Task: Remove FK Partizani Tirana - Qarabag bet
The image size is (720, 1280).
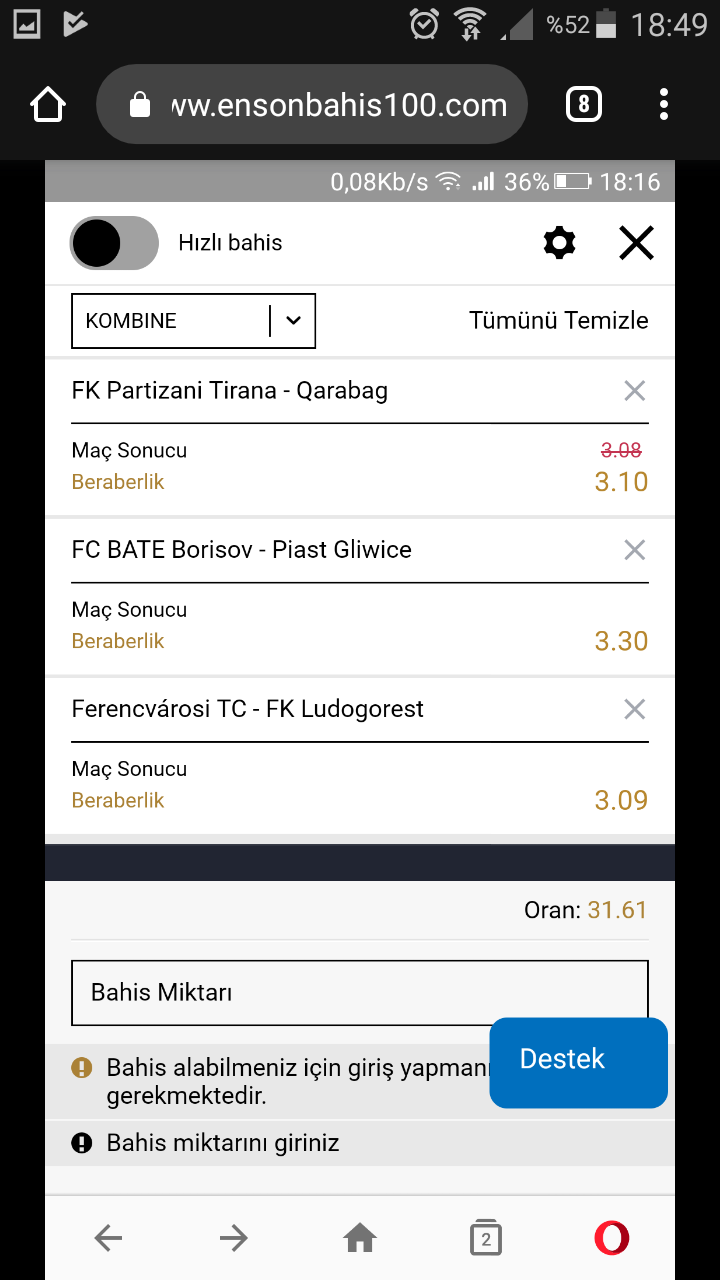Action: click(634, 391)
